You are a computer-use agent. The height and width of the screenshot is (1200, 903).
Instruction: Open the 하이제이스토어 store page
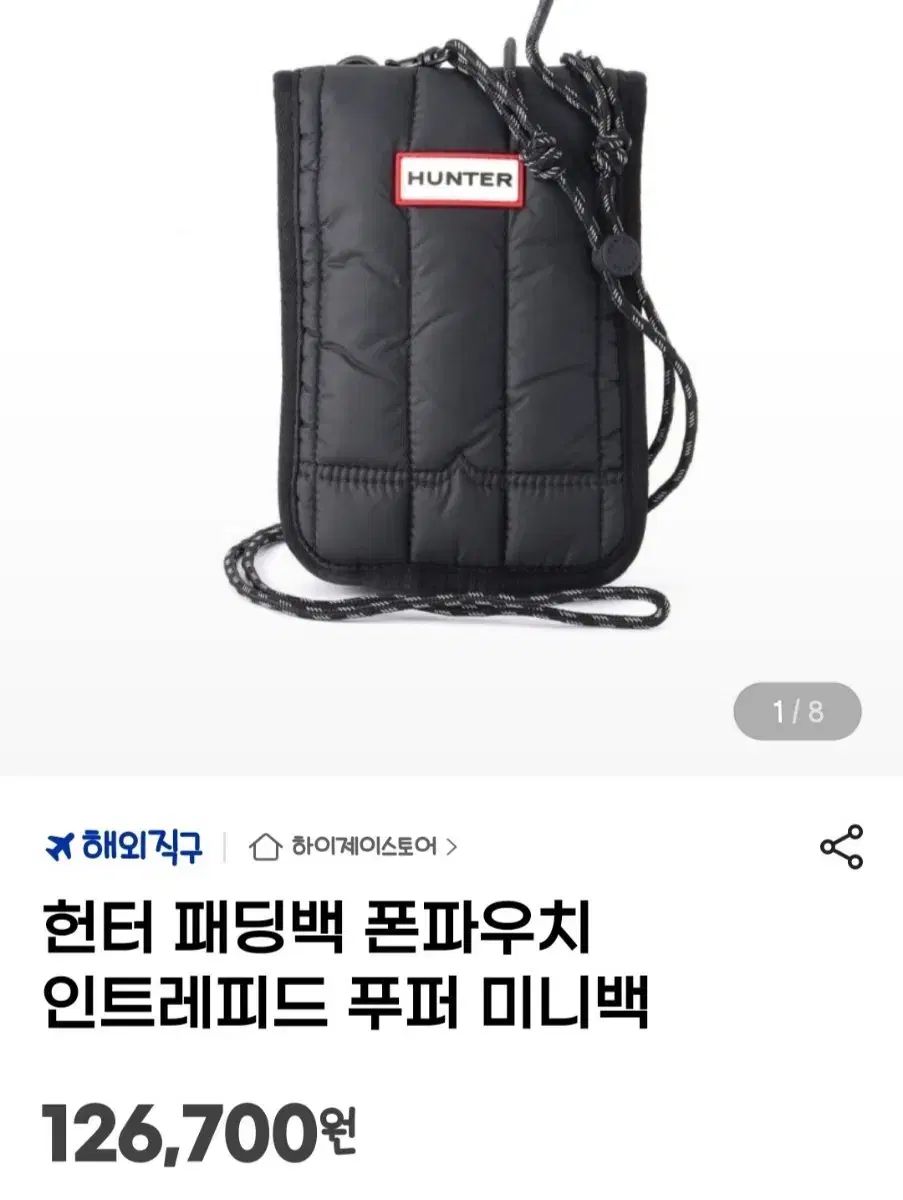click(353, 847)
